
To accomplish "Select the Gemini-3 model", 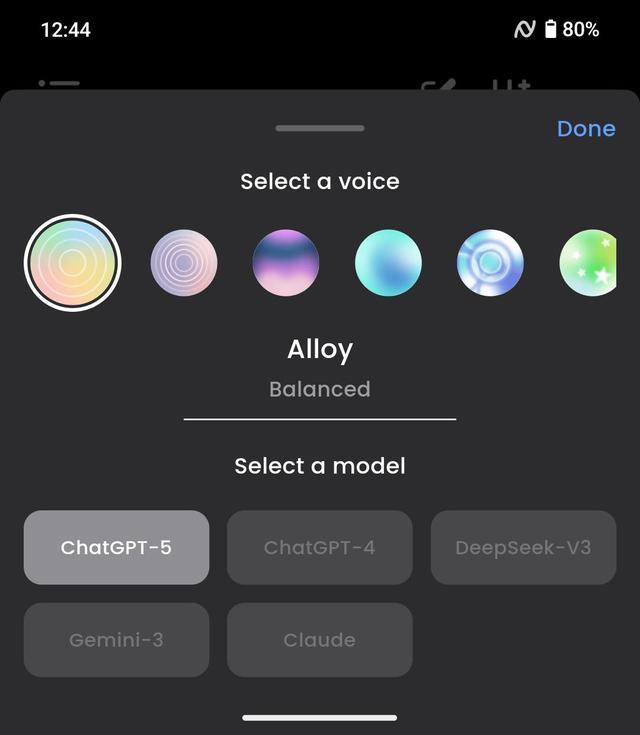I will [x=116, y=639].
